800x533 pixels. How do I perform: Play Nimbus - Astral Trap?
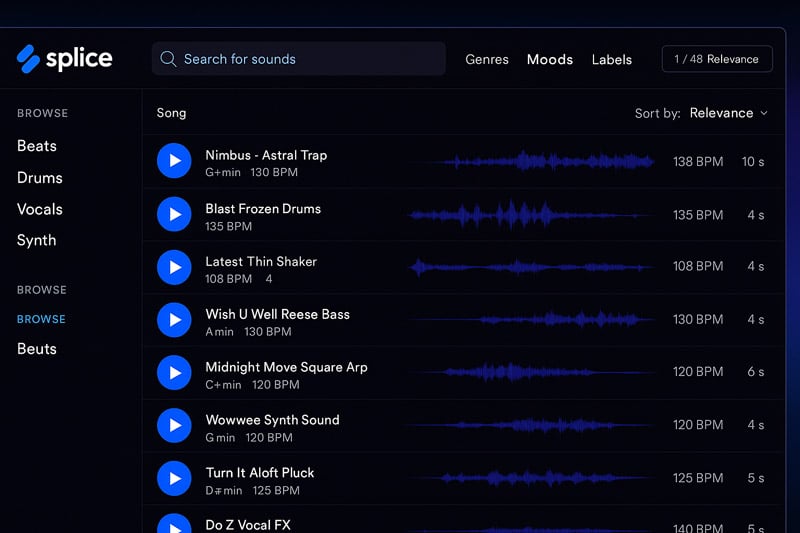click(174, 161)
